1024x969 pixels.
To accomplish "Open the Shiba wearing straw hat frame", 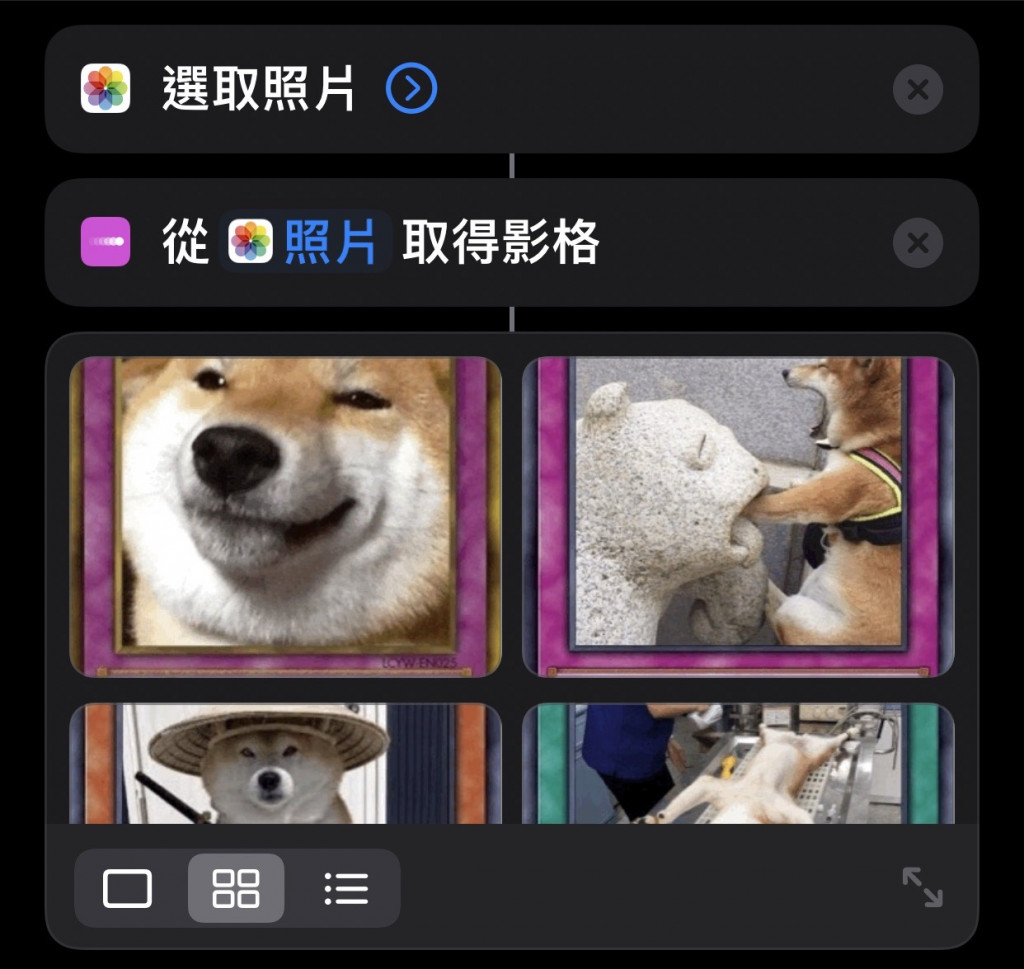I will point(286,764).
